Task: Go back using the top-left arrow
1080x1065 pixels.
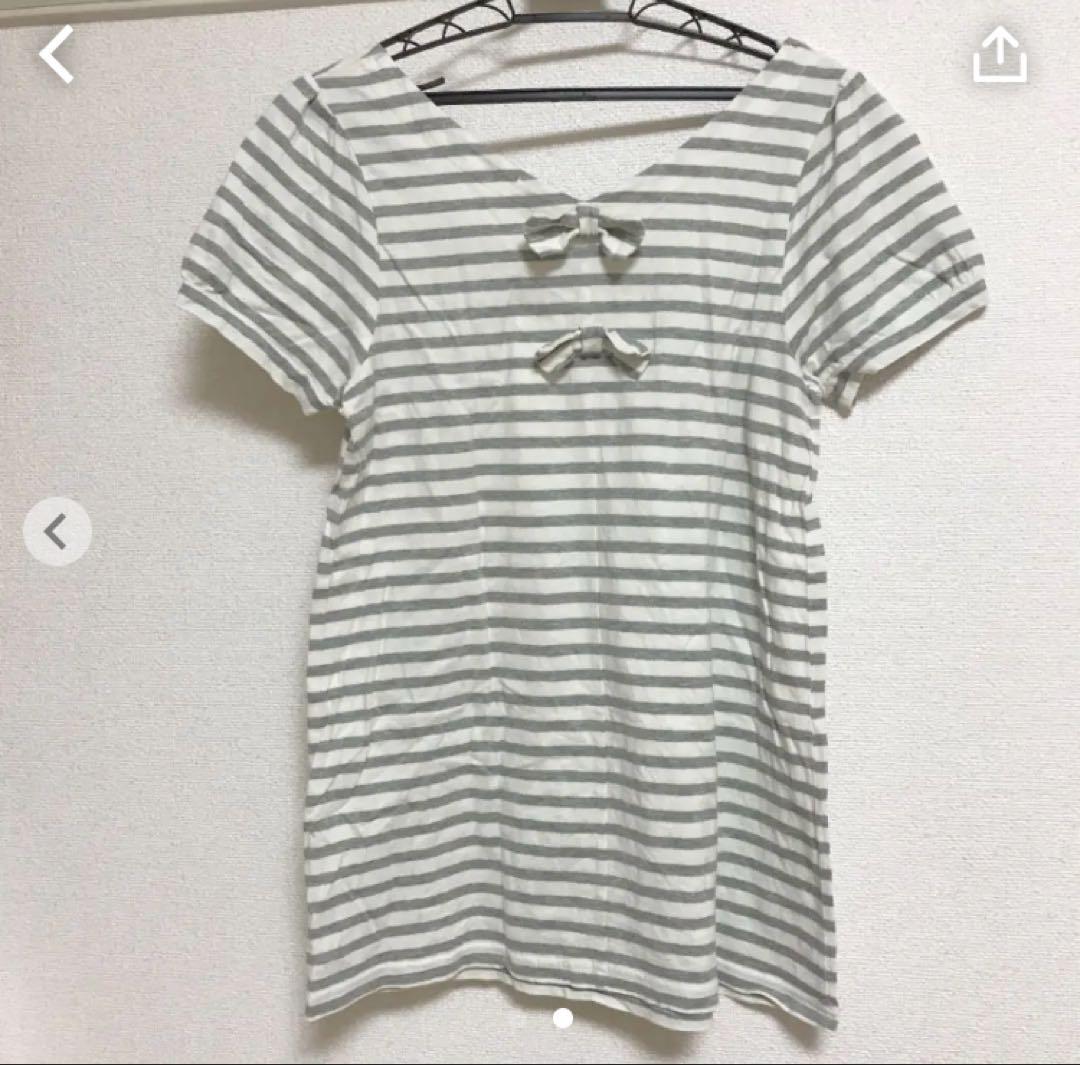Action: coord(56,54)
